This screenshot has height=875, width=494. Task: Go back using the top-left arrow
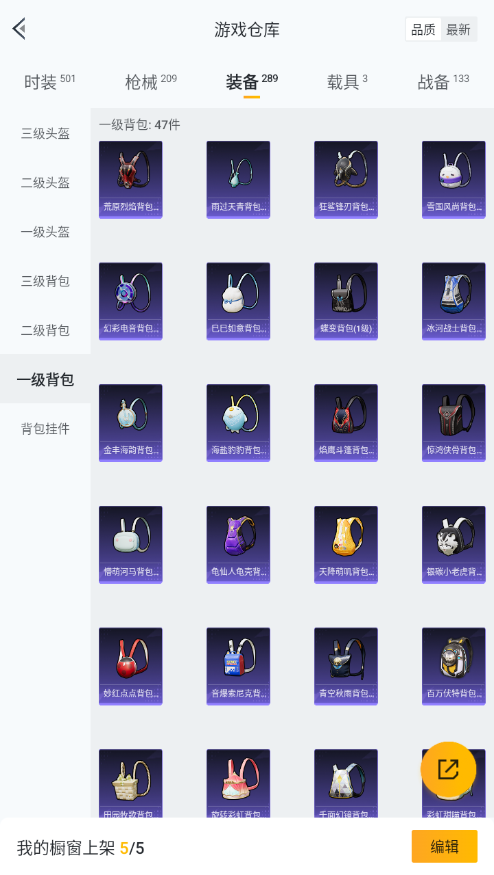point(20,29)
